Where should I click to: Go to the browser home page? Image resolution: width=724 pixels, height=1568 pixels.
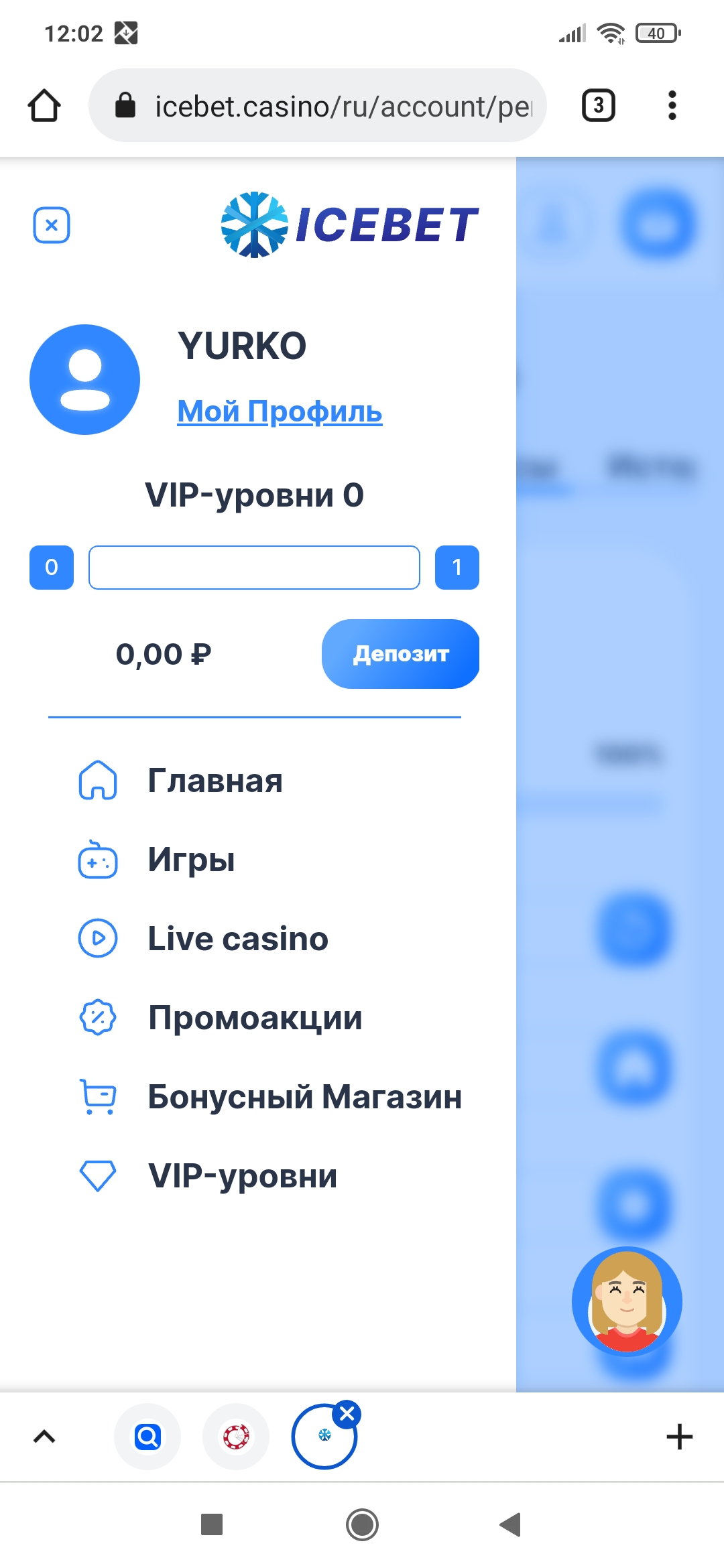click(44, 106)
